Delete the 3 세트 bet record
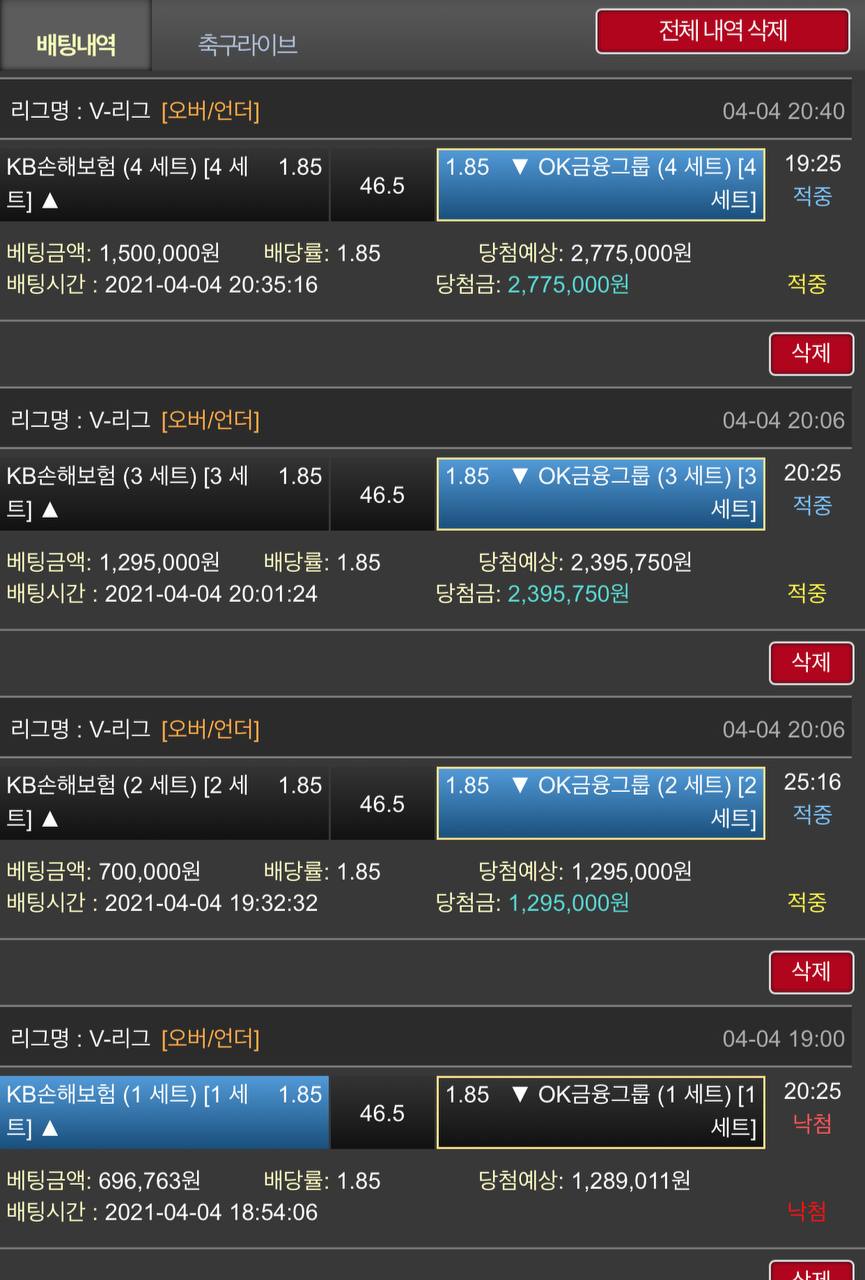Viewport: 865px width, 1280px height. (x=811, y=662)
